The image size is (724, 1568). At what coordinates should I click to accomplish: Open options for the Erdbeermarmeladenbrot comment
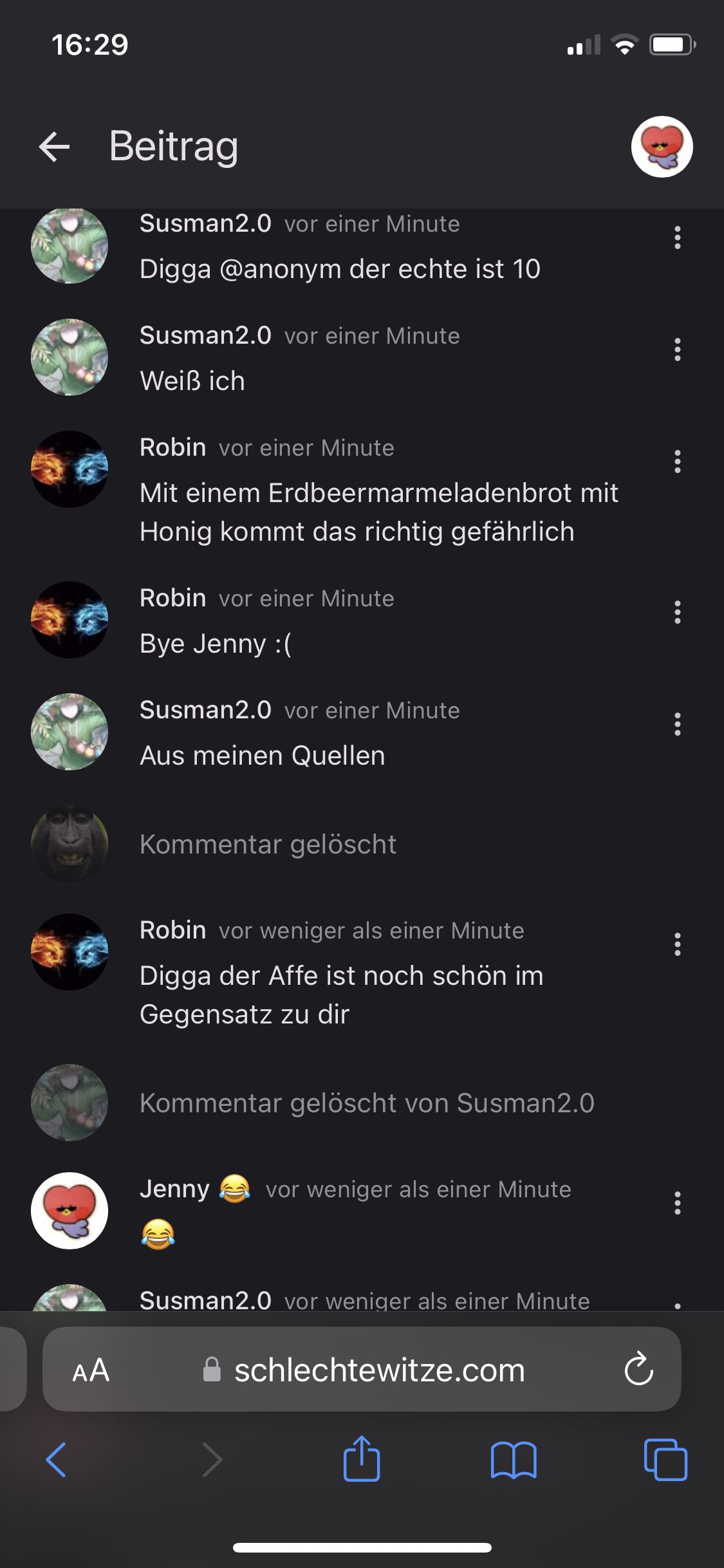point(677,462)
